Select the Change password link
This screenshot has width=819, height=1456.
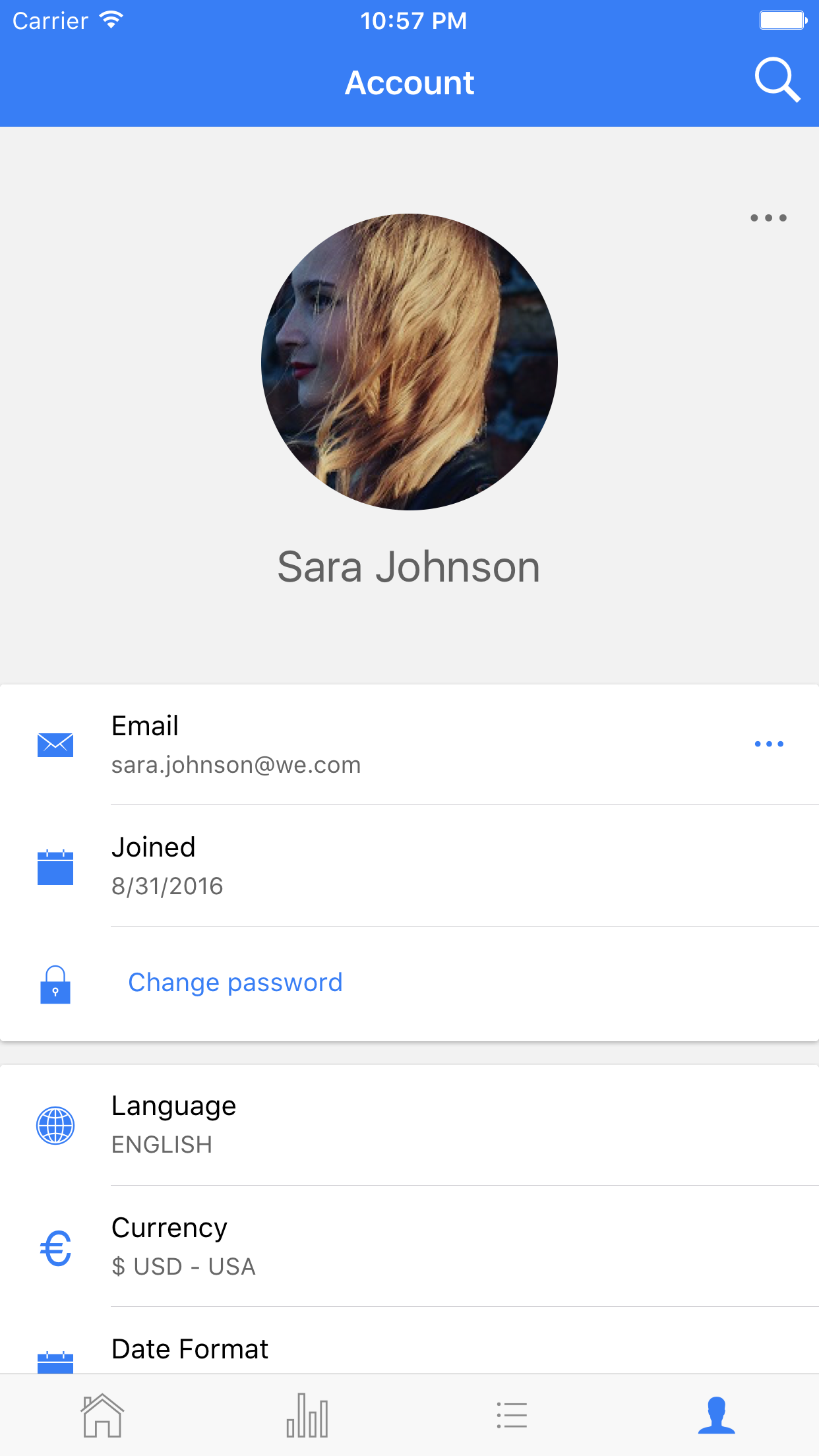pos(235,983)
